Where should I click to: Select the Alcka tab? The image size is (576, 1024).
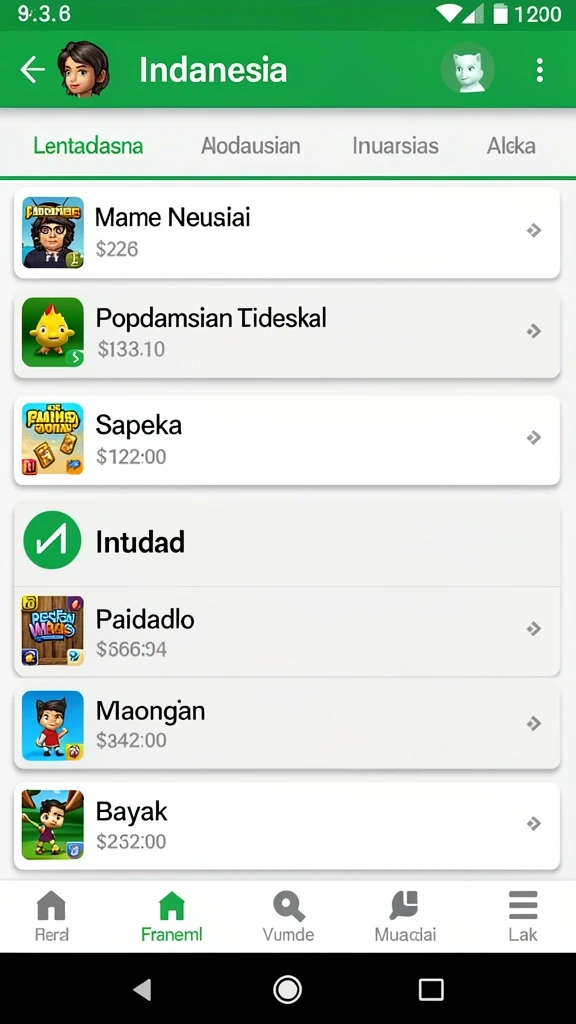click(511, 145)
